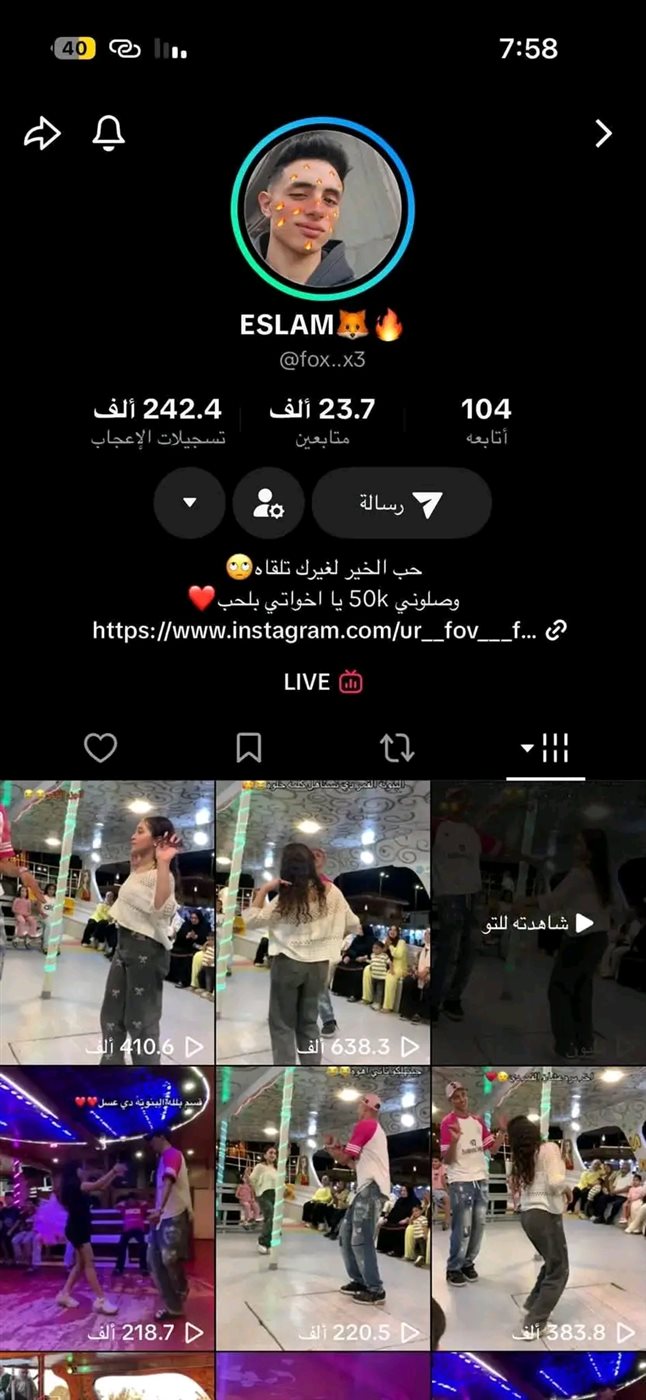
Task: Select the videos grid tab
Action: point(545,747)
